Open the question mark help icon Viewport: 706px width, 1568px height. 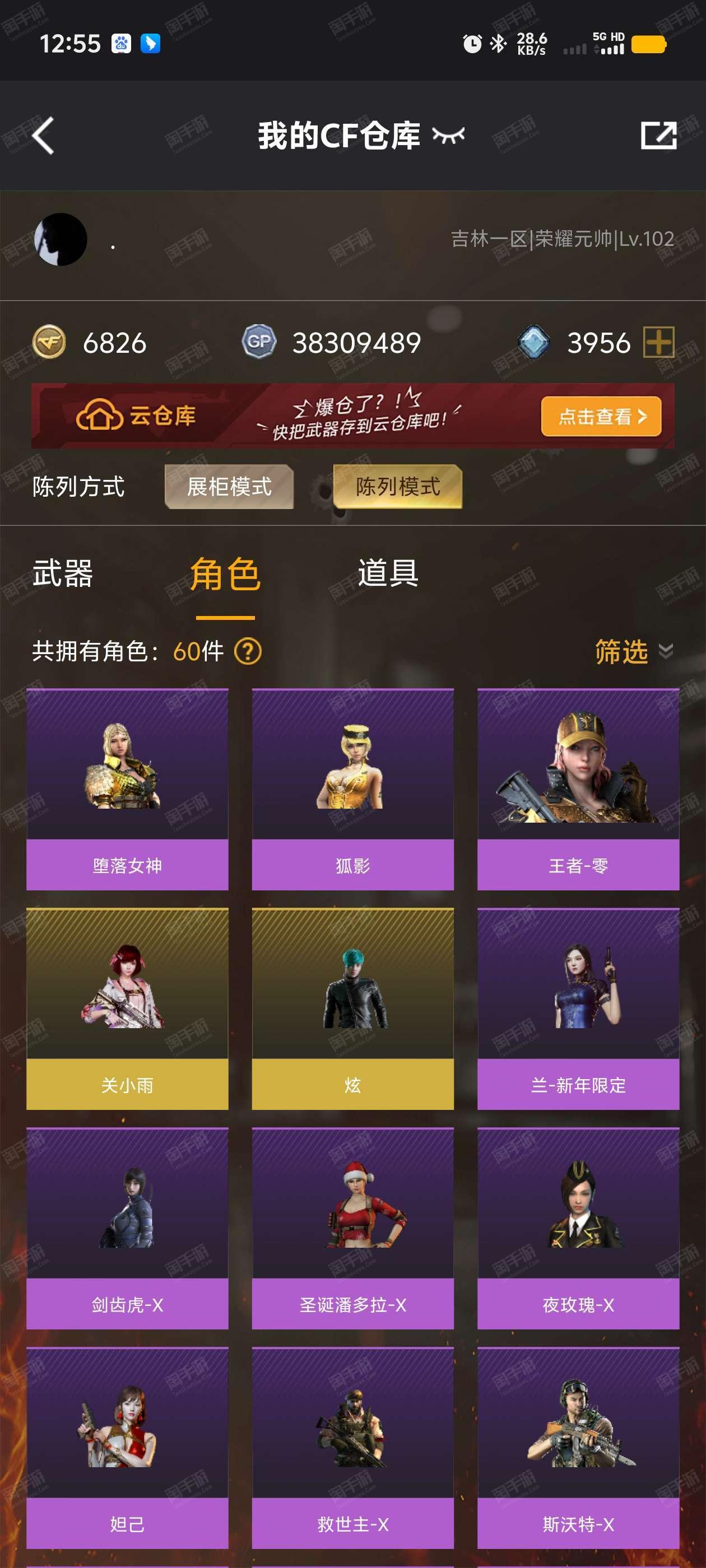(x=248, y=652)
